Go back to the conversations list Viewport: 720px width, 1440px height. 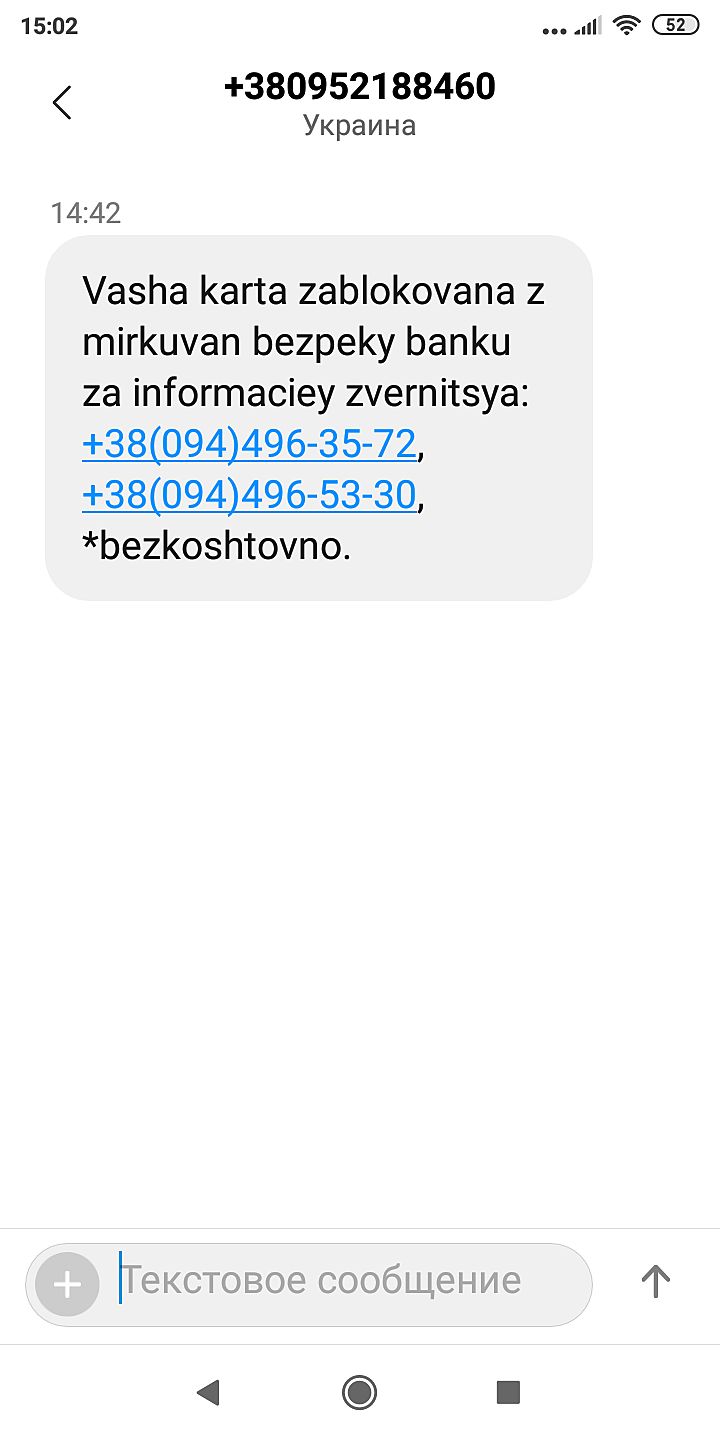pyautogui.click(x=62, y=102)
